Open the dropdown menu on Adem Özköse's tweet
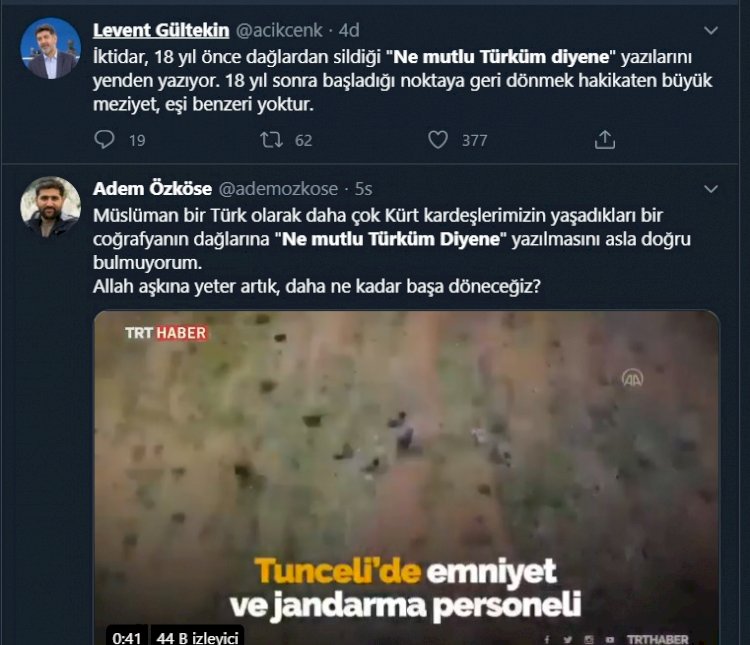The height and width of the screenshot is (645, 750). click(x=710, y=189)
